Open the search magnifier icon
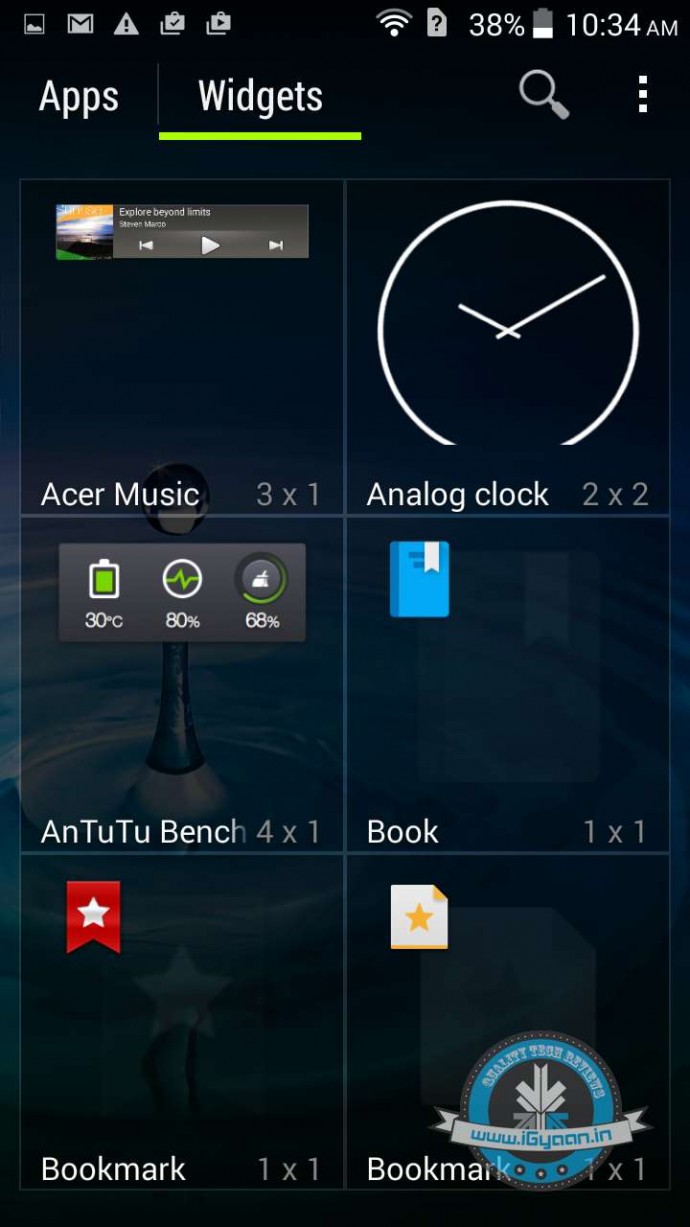This screenshot has height=1227, width=690. tap(544, 96)
